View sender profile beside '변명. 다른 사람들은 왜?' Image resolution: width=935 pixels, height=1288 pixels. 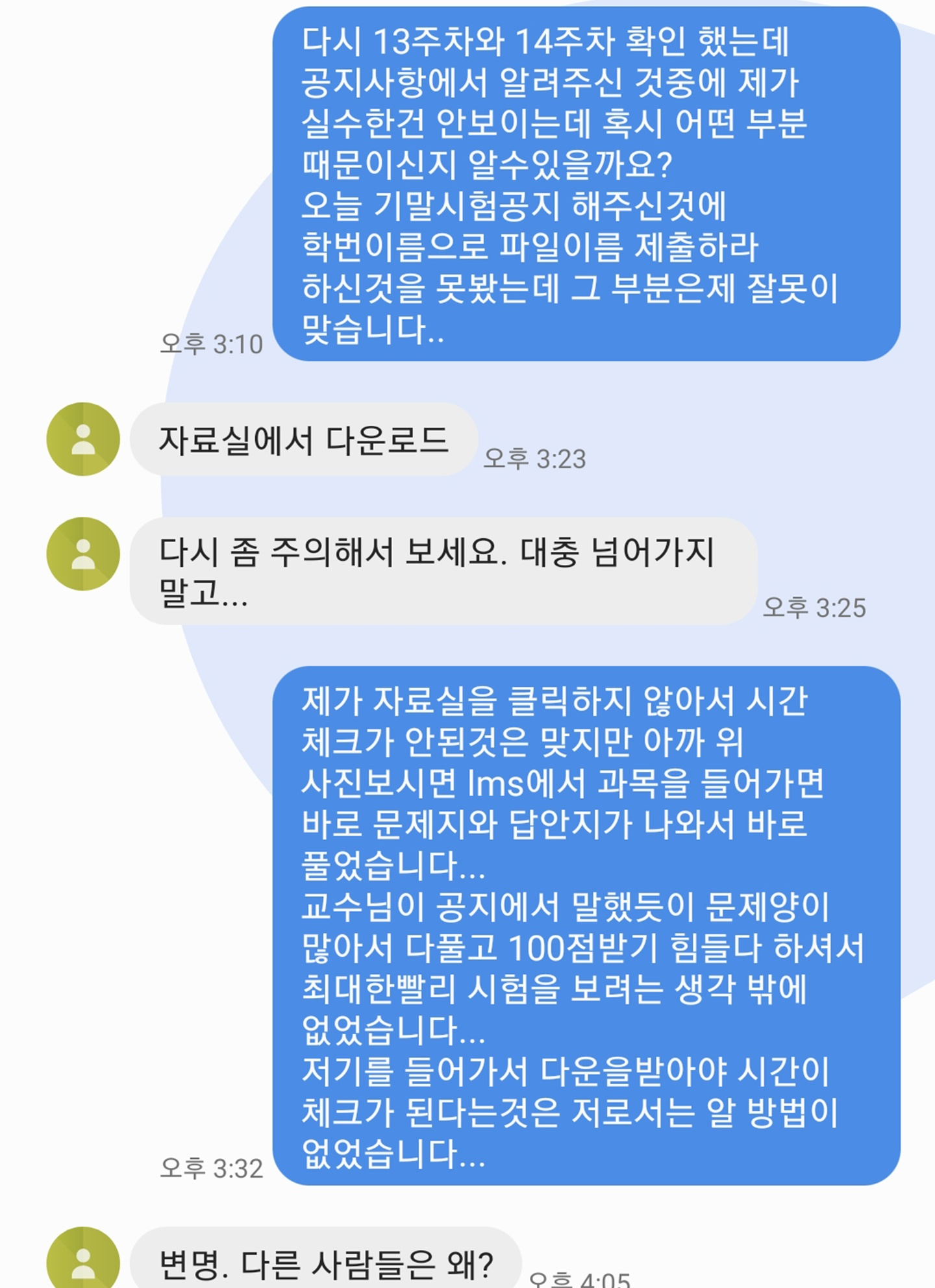tap(83, 1259)
